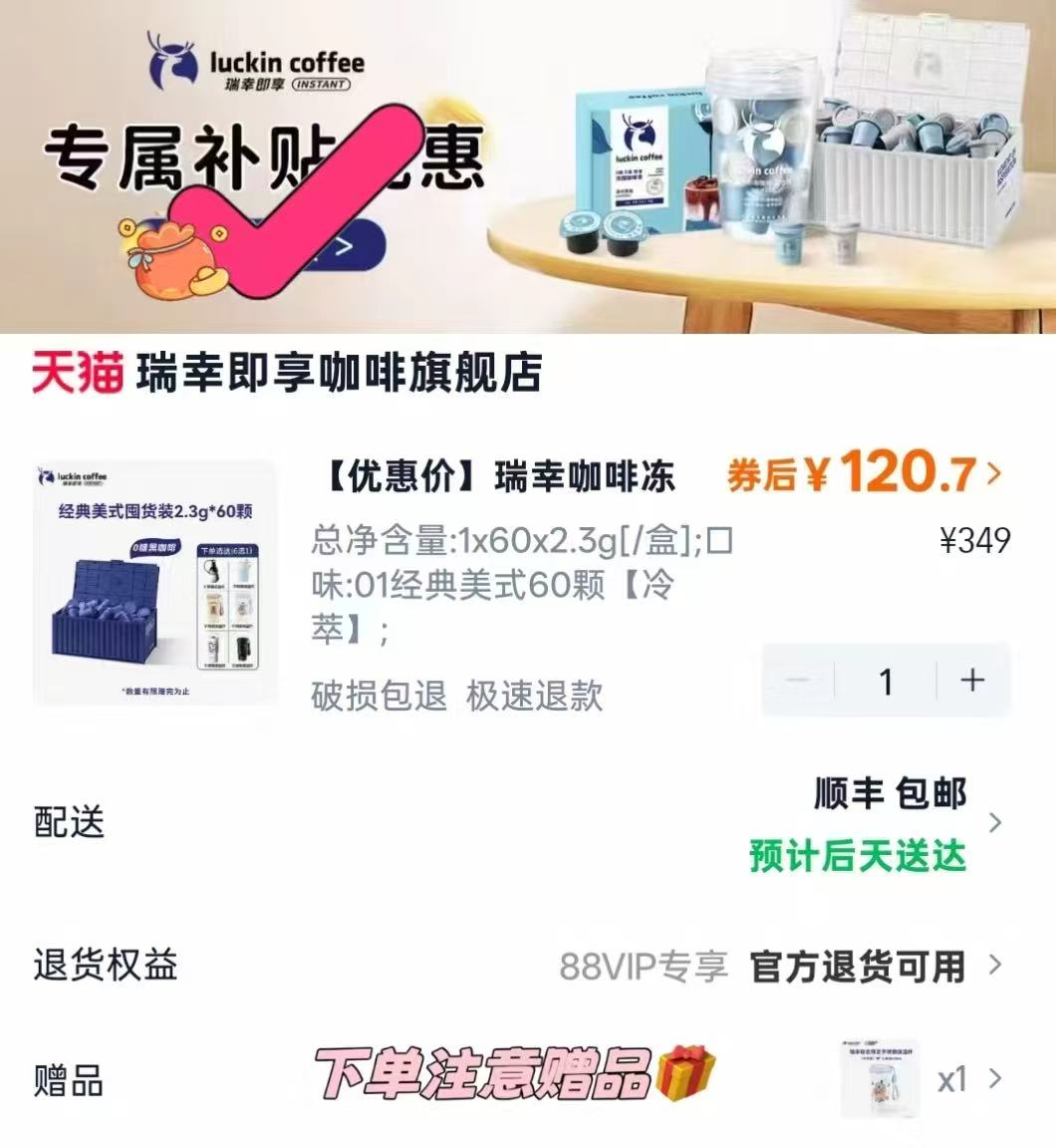Image resolution: width=1056 pixels, height=1148 pixels.
Task: Click the quantity field showing 1
Action: (x=883, y=681)
